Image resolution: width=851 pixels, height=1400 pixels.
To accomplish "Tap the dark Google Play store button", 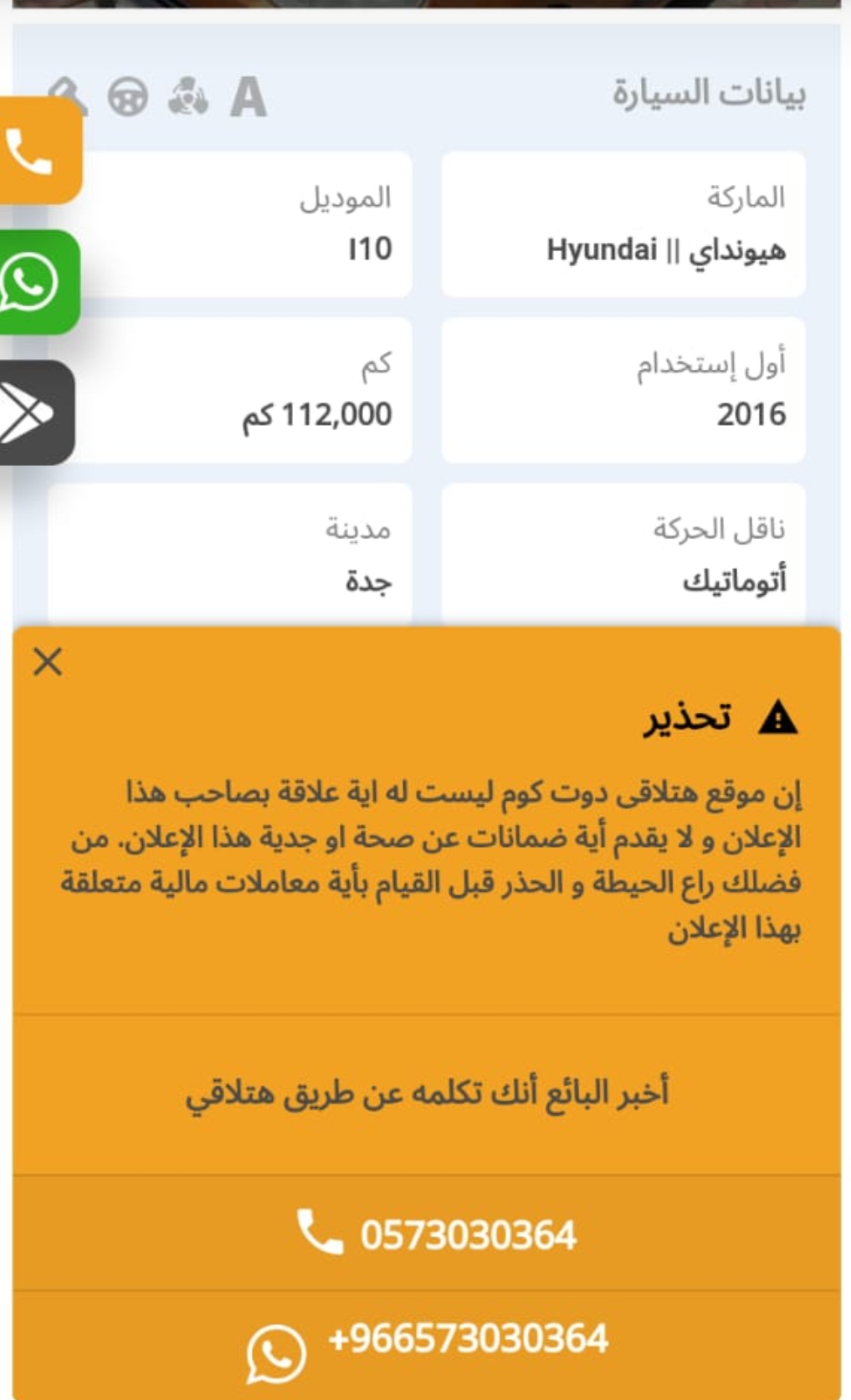I will coord(36,413).
